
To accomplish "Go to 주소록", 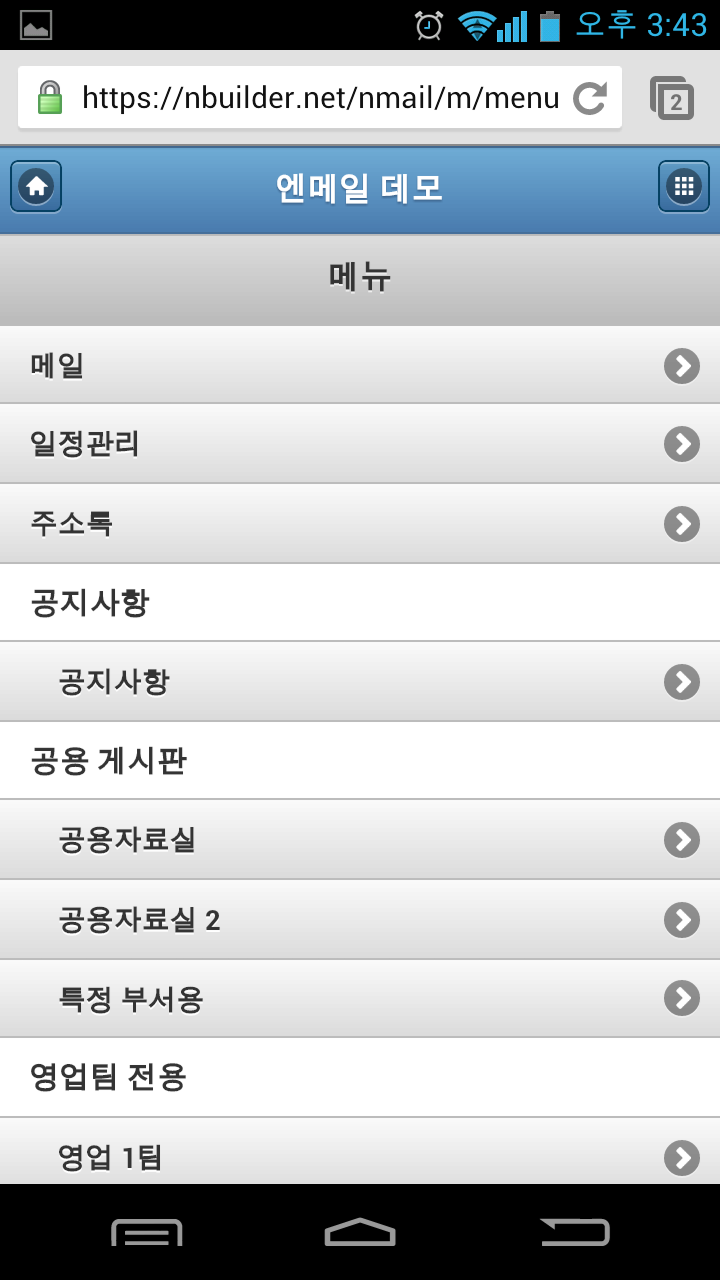I will tap(360, 523).
